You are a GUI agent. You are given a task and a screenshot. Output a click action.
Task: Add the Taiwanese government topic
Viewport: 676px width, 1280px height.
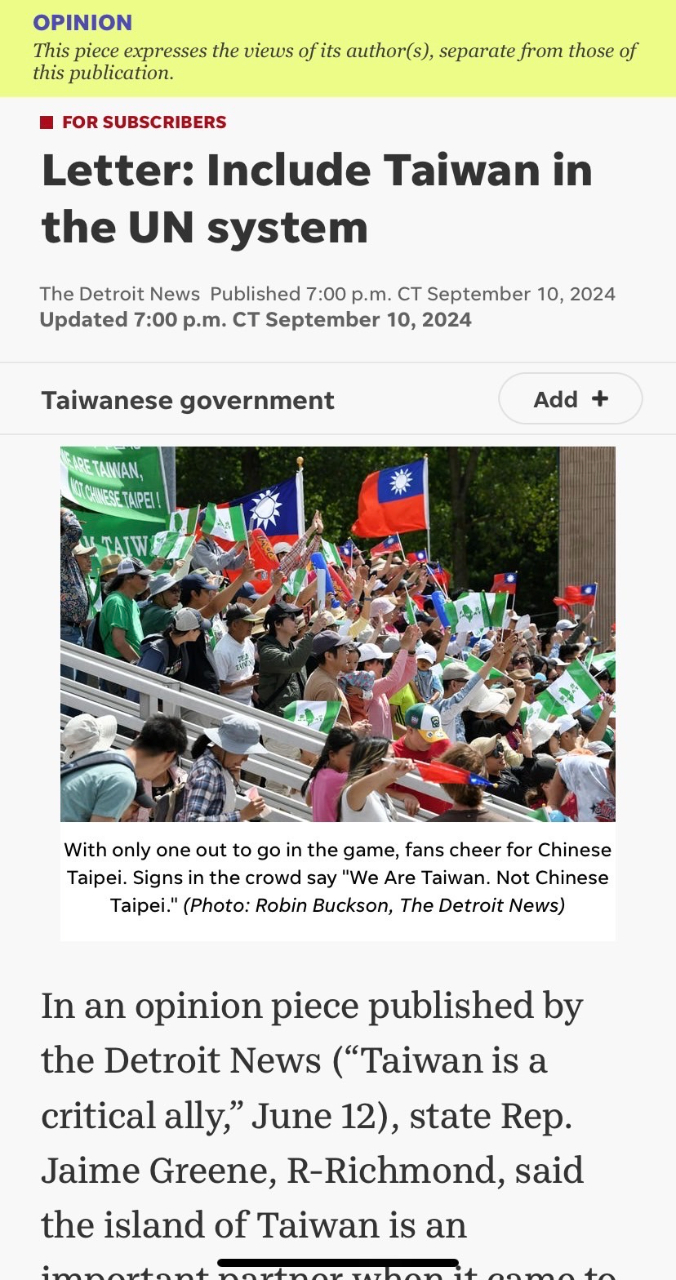click(570, 399)
